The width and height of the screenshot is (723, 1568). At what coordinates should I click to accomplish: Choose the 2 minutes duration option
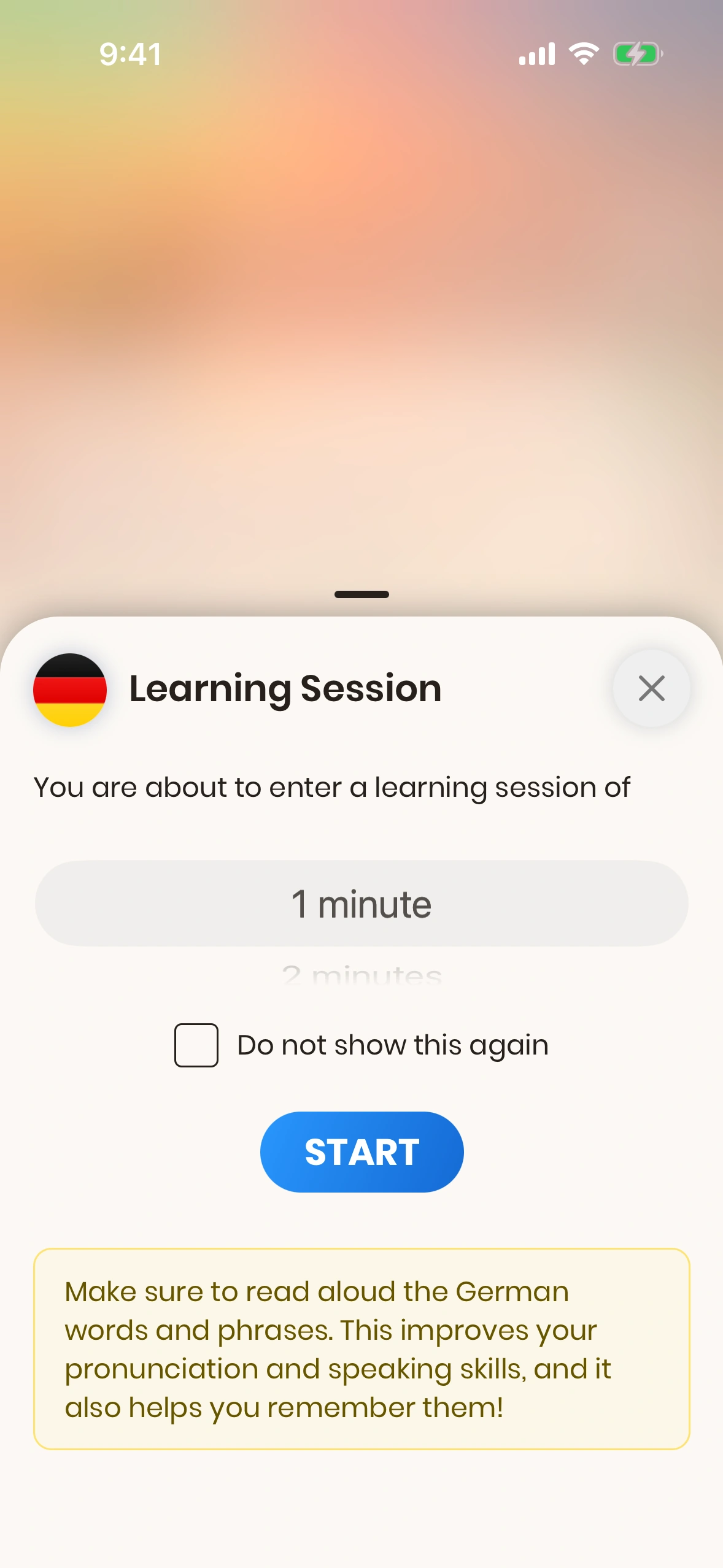361,975
